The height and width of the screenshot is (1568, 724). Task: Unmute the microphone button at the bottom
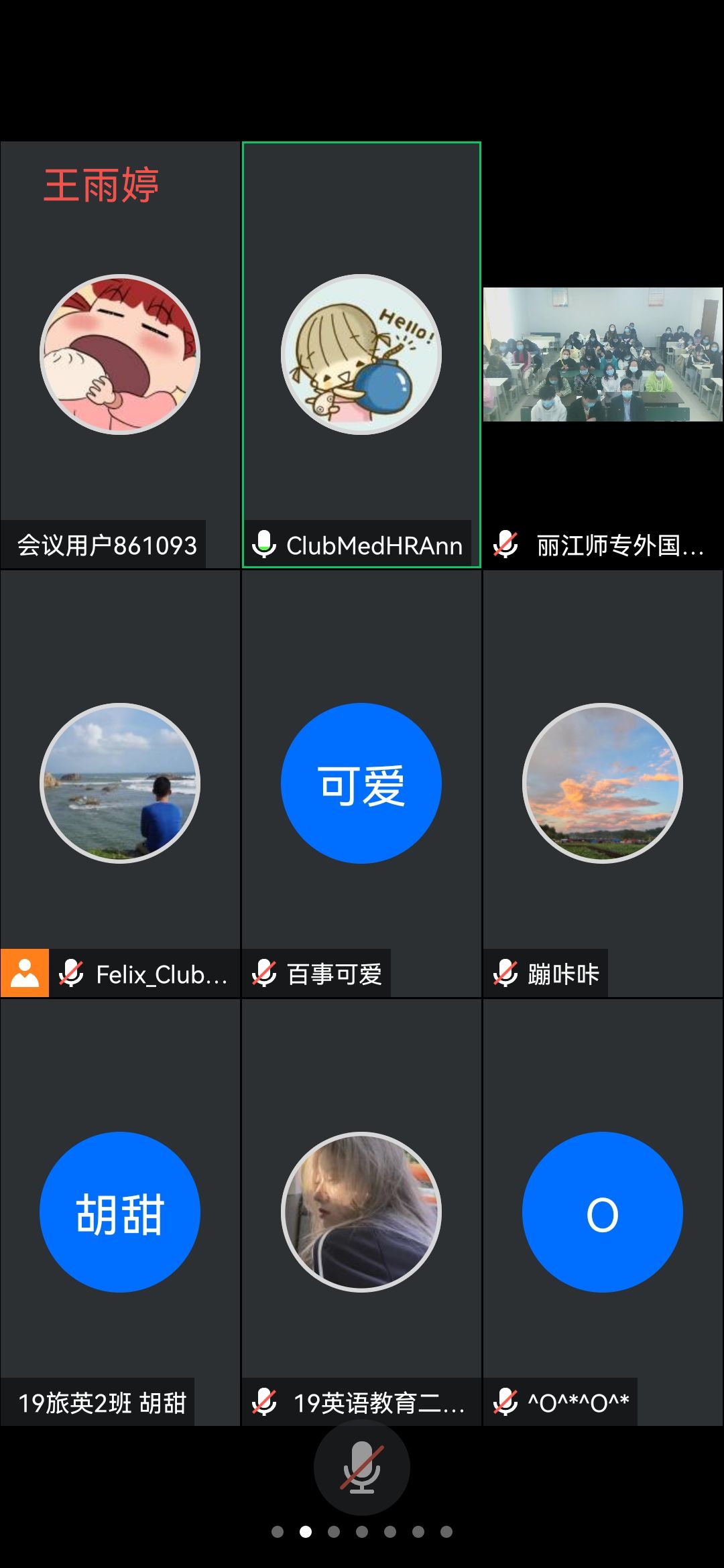[x=361, y=1467]
